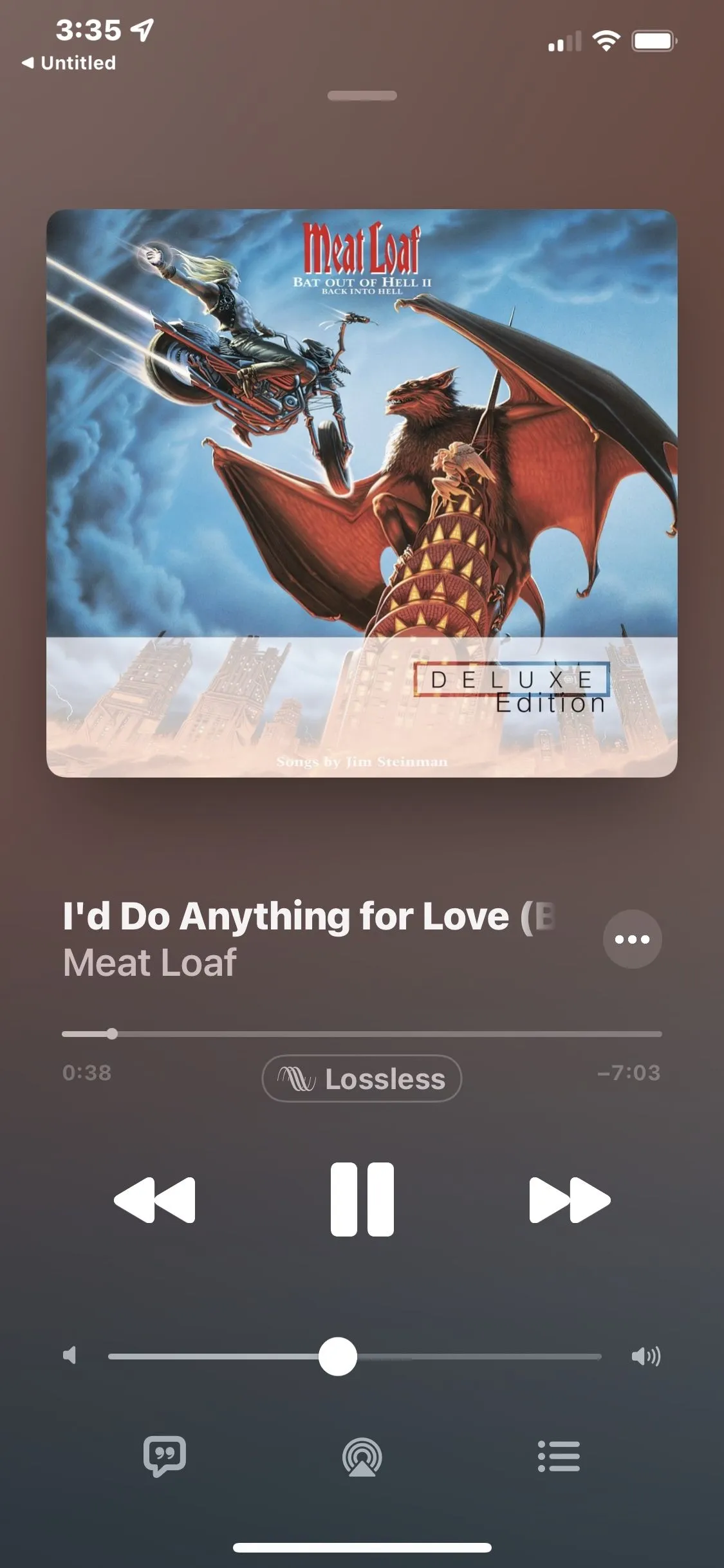Pause the current song
This screenshot has width=724, height=1568.
pos(362,1199)
